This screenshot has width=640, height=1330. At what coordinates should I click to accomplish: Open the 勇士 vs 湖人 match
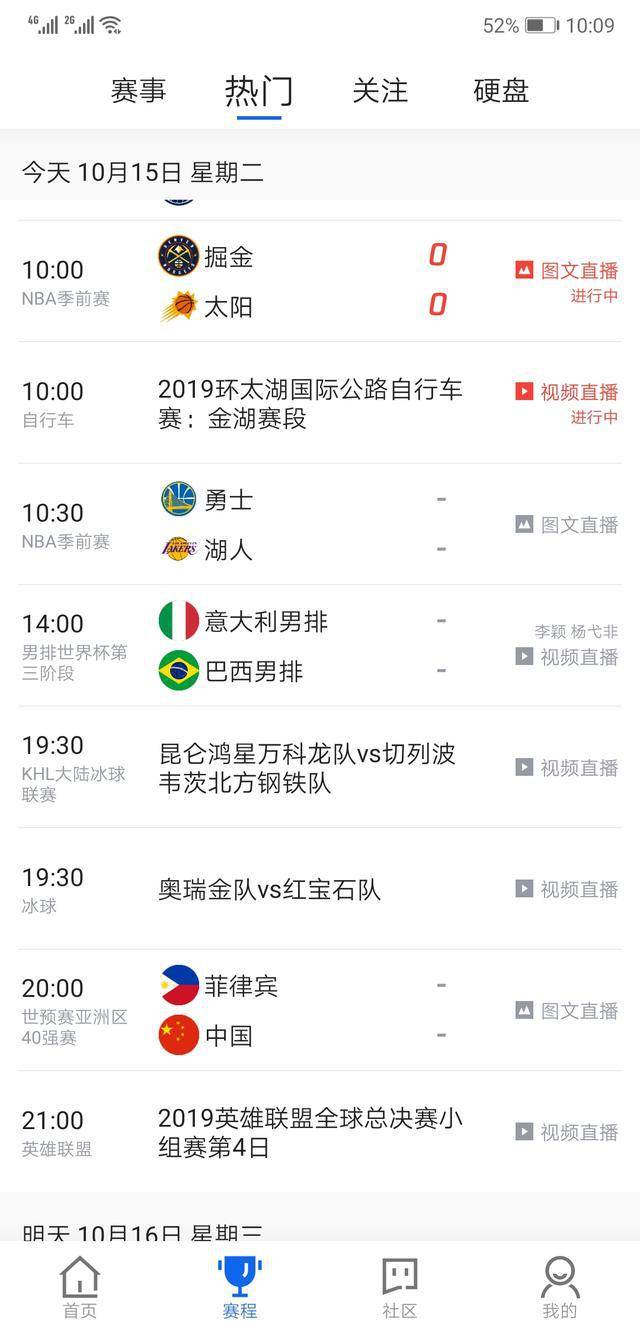(320, 524)
